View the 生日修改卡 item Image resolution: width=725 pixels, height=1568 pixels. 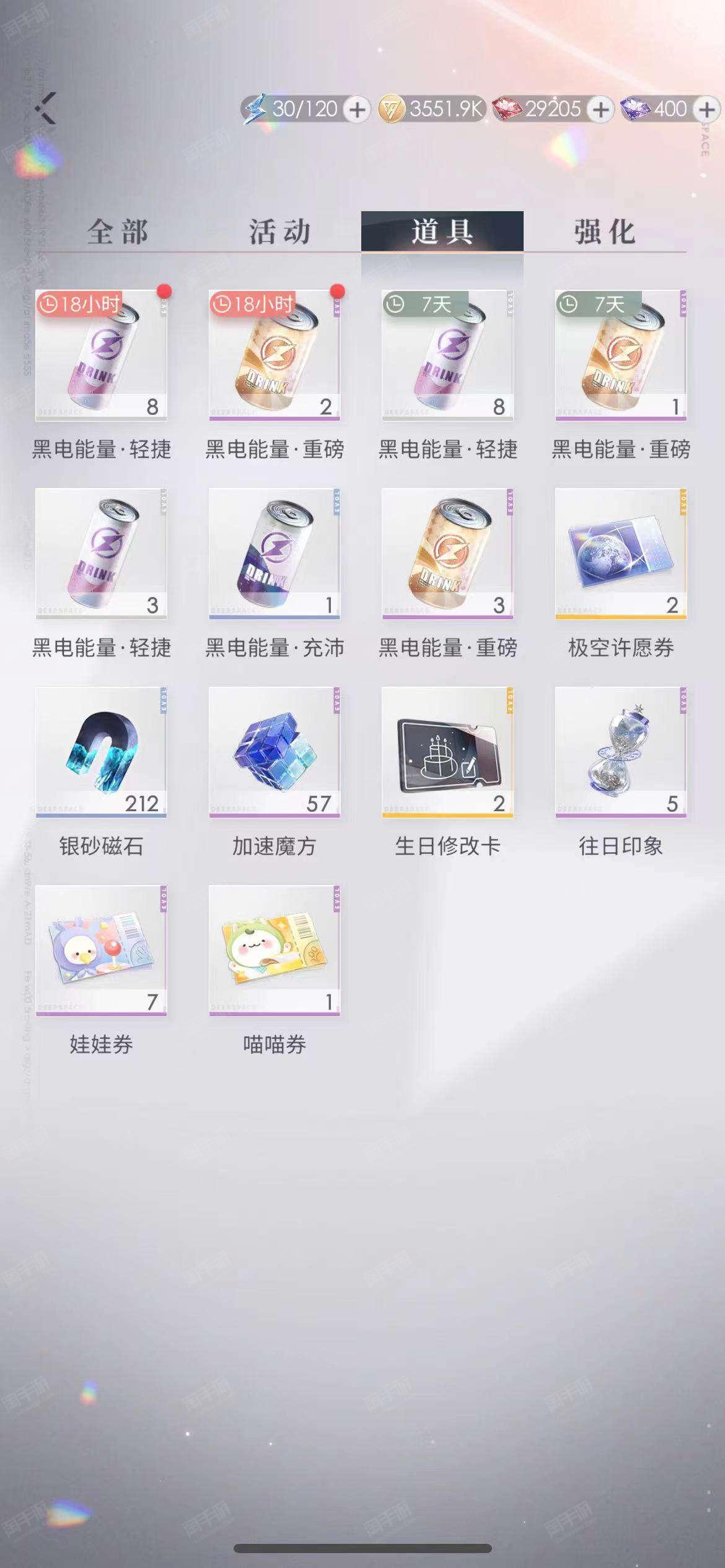pyautogui.click(x=447, y=752)
